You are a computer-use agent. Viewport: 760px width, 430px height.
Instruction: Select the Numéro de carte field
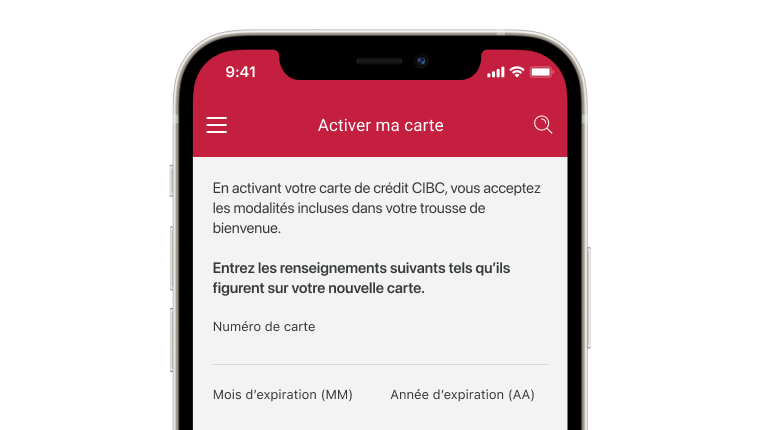[x=380, y=346]
